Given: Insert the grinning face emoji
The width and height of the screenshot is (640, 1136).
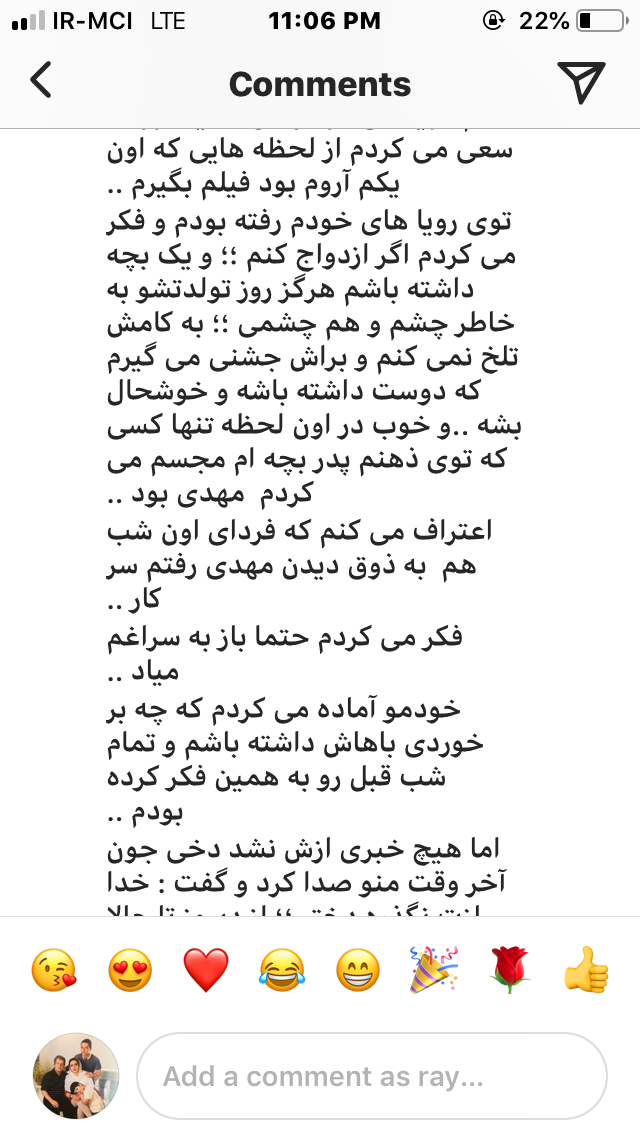Looking at the screenshot, I should (x=358, y=971).
